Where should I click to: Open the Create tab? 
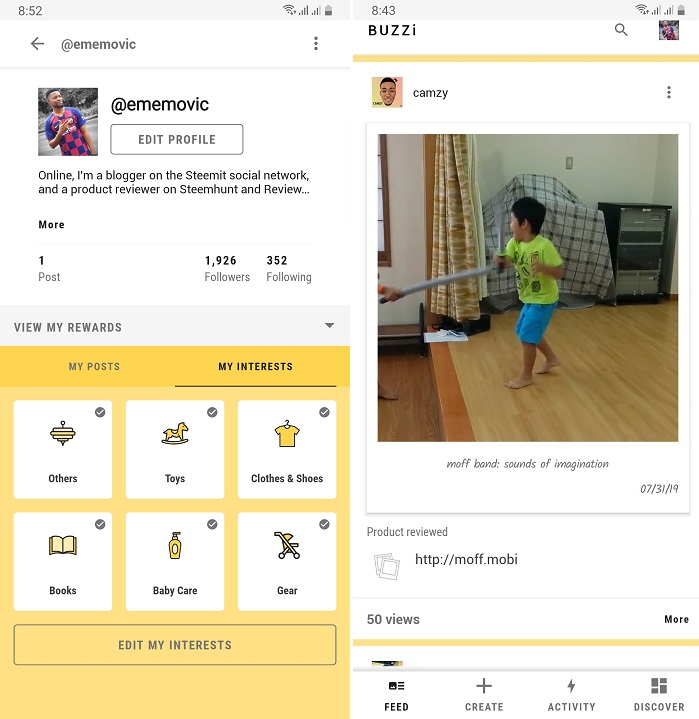[x=484, y=694]
